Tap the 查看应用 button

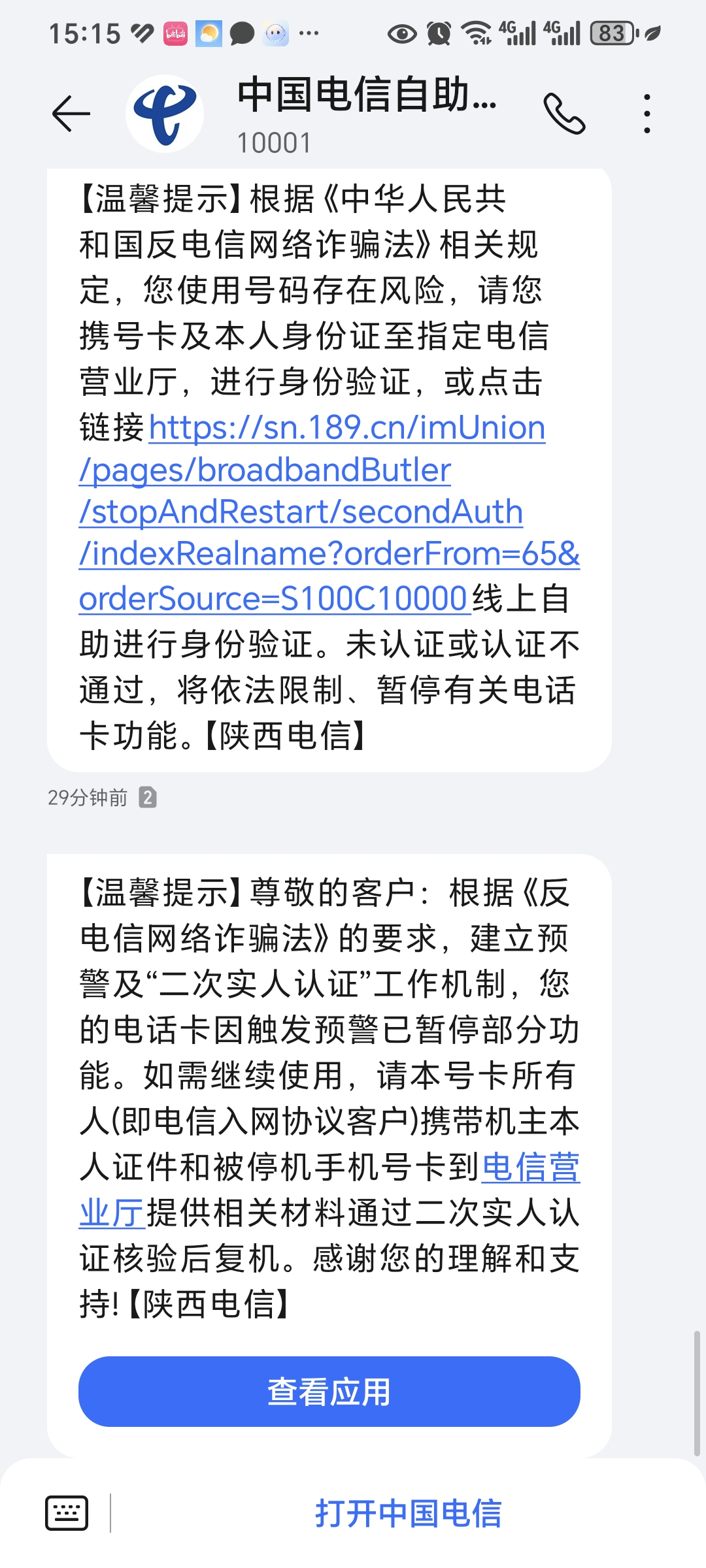click(329, 1391)
